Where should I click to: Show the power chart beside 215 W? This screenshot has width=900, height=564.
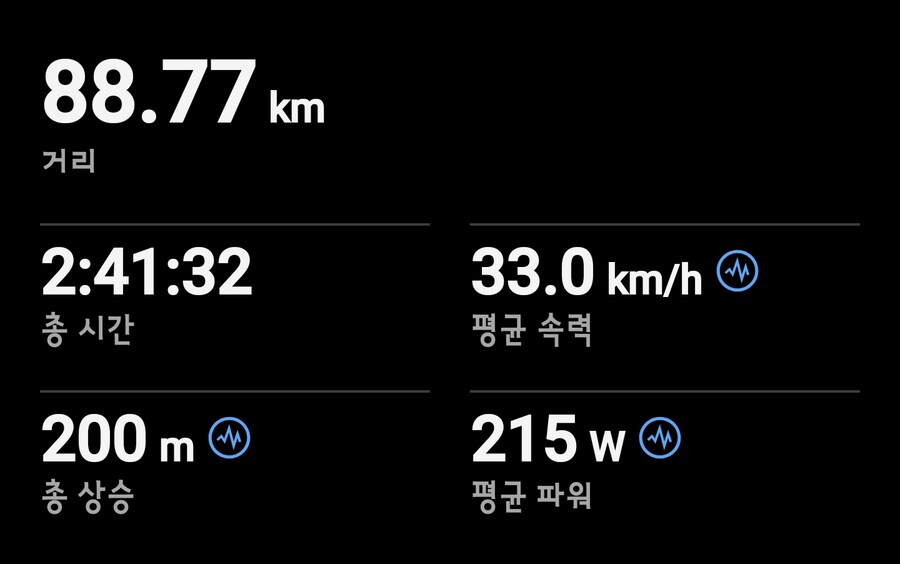coord(660,437)
